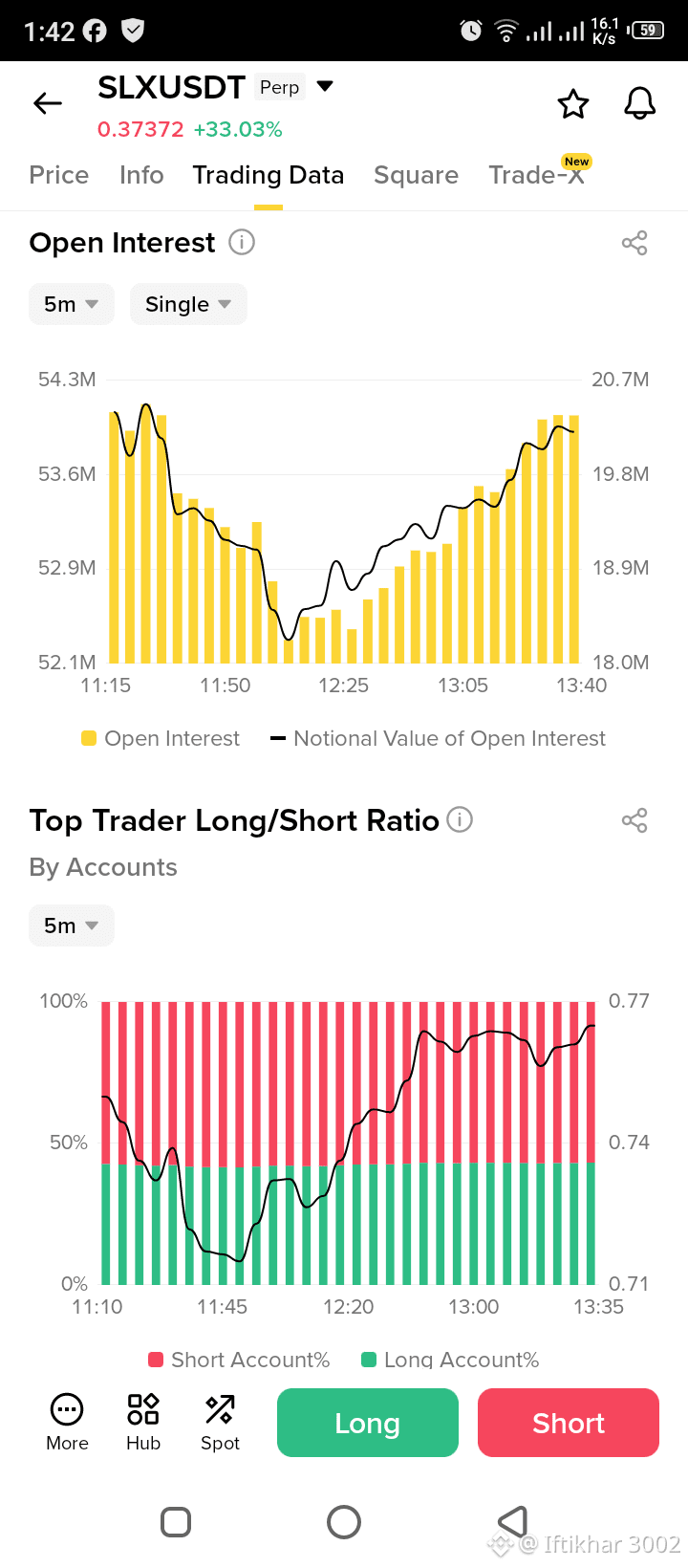Screen dimensions: 688x1568
Task: Switch to the Price tab
Action: 58,175
